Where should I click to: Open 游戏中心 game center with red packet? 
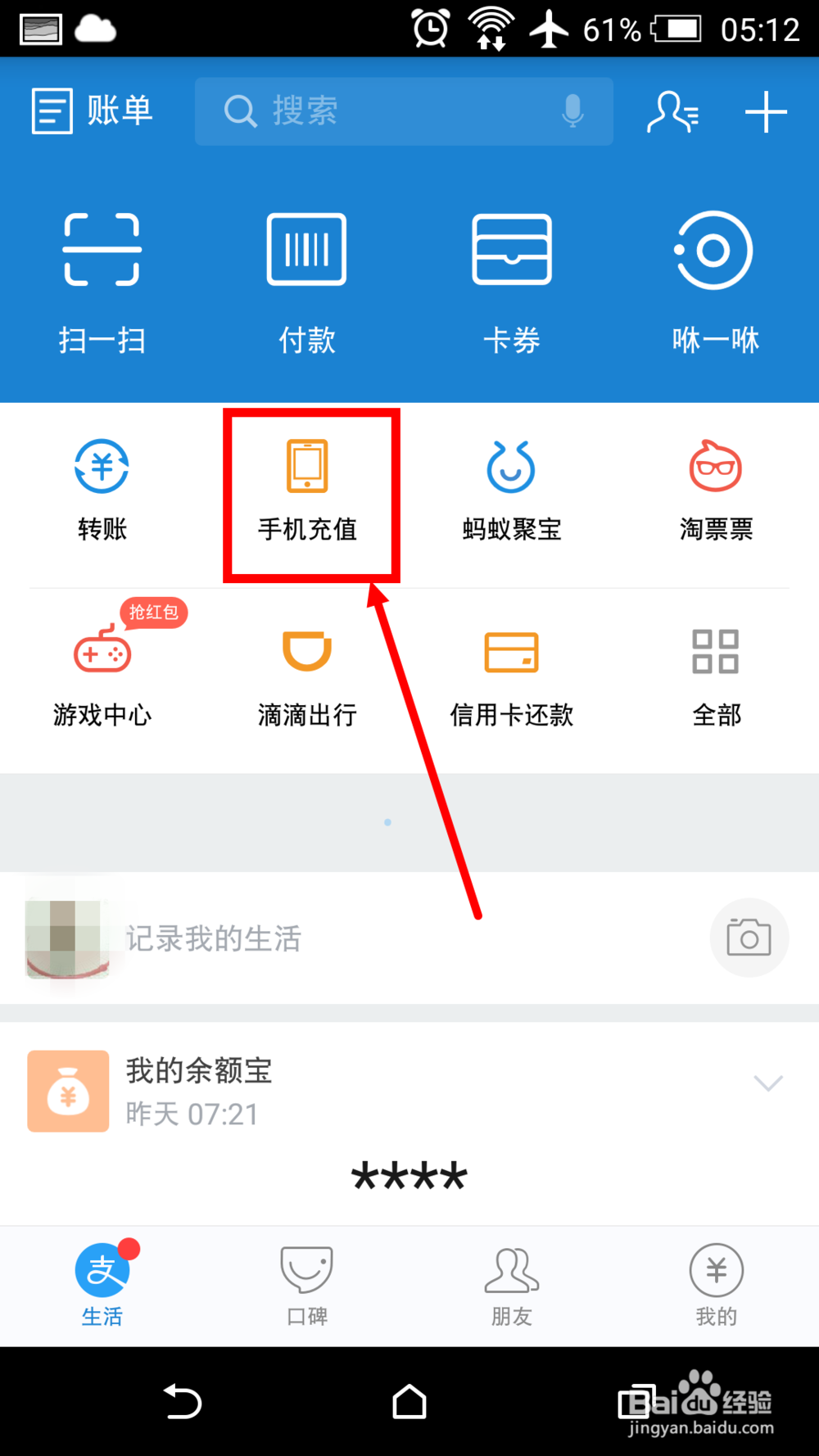pyautogui.click(x=102, y=676)
